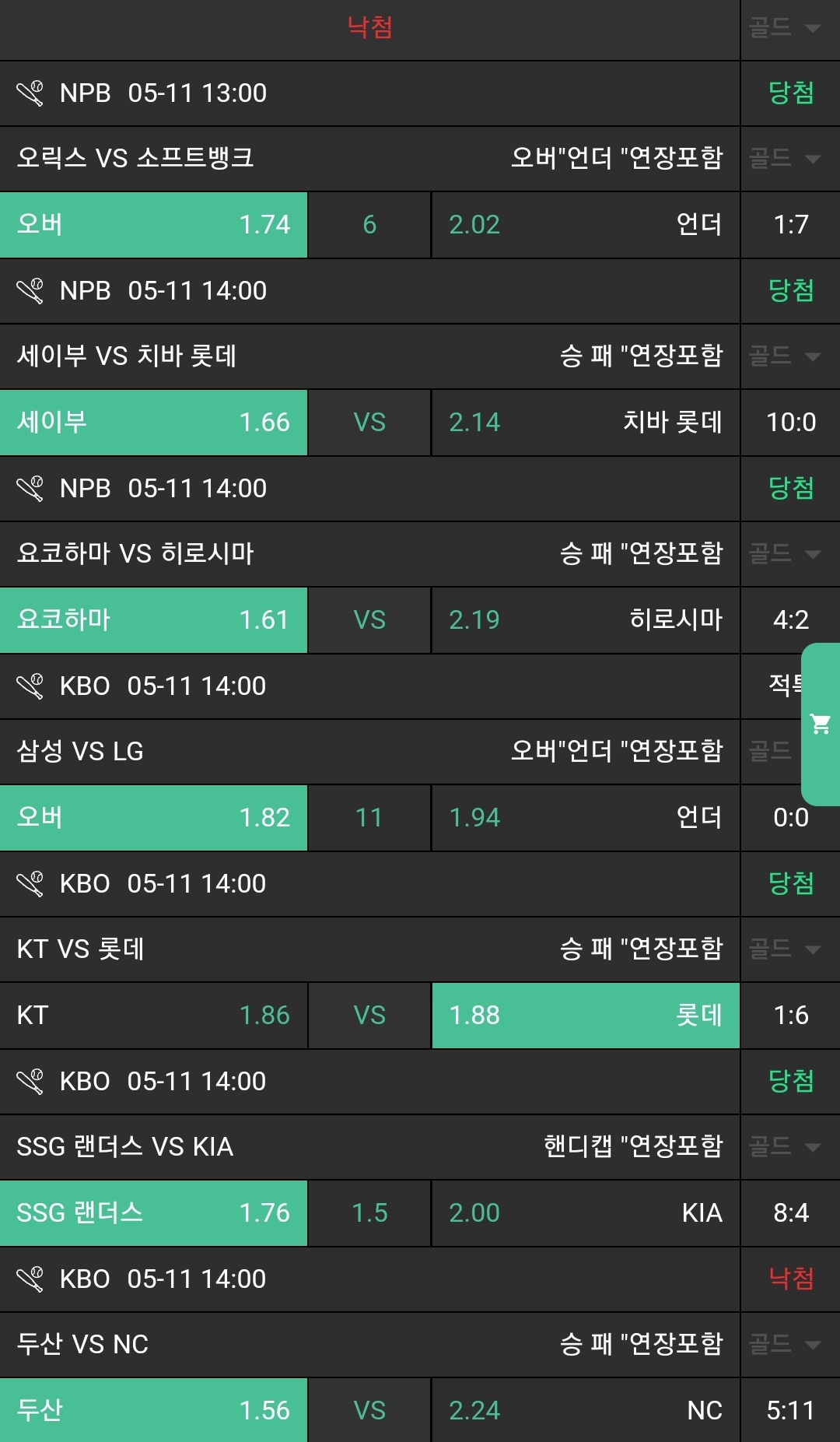Pick 히로시마 at odds 2.19
Image resolution: width=840 pixels, height=1442 pixels.
pos(585,620)
